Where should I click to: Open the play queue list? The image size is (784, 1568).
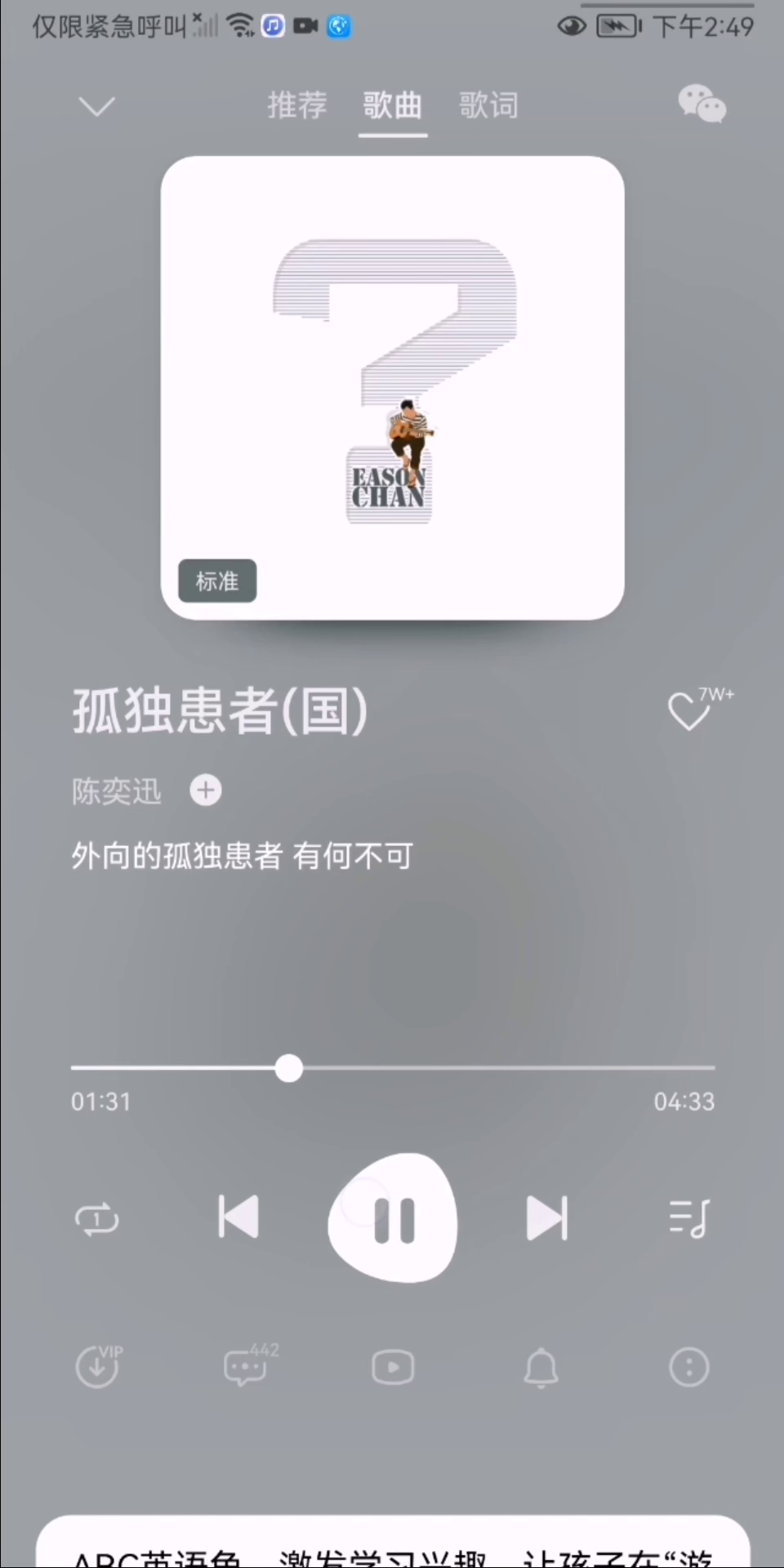pos(689,1218)
